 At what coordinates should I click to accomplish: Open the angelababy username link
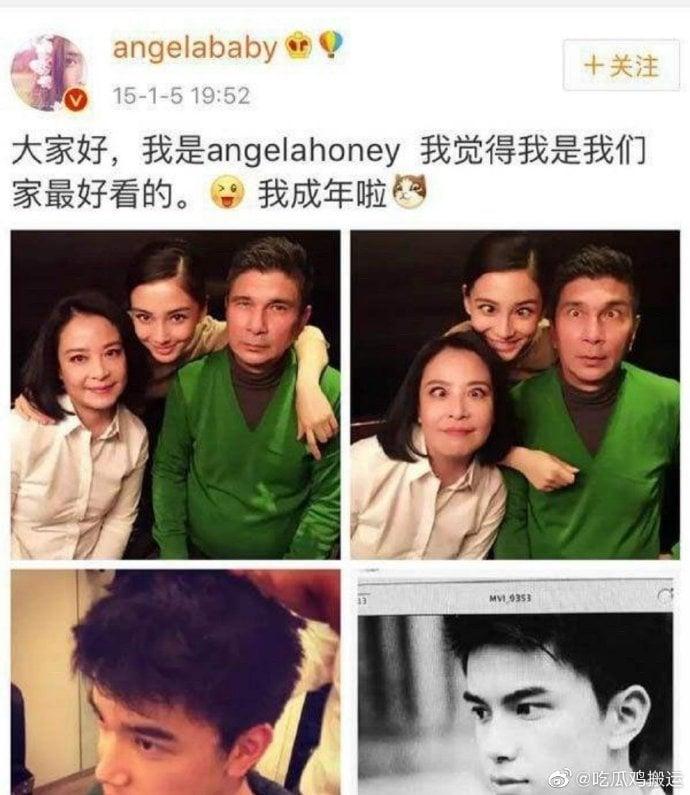point(194,49)
